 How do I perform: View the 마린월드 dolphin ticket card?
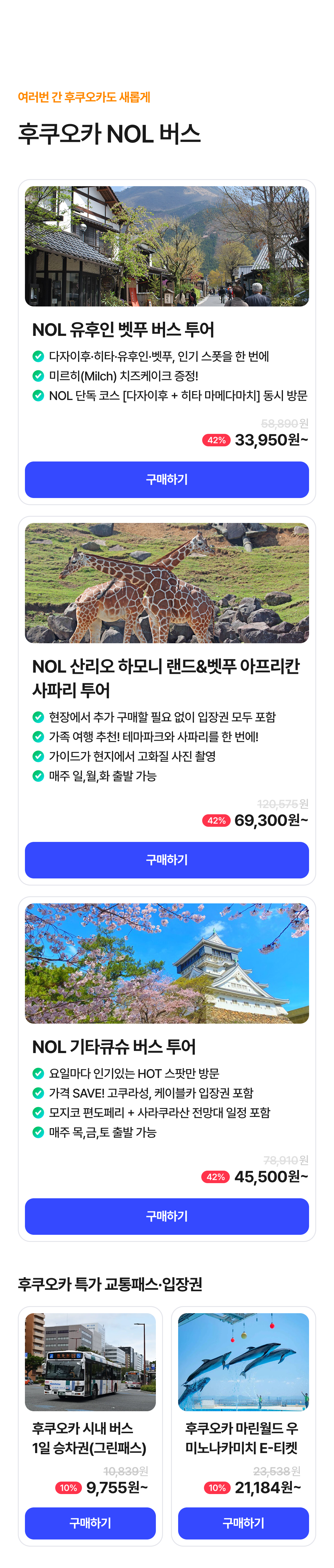coord(243,1362)
